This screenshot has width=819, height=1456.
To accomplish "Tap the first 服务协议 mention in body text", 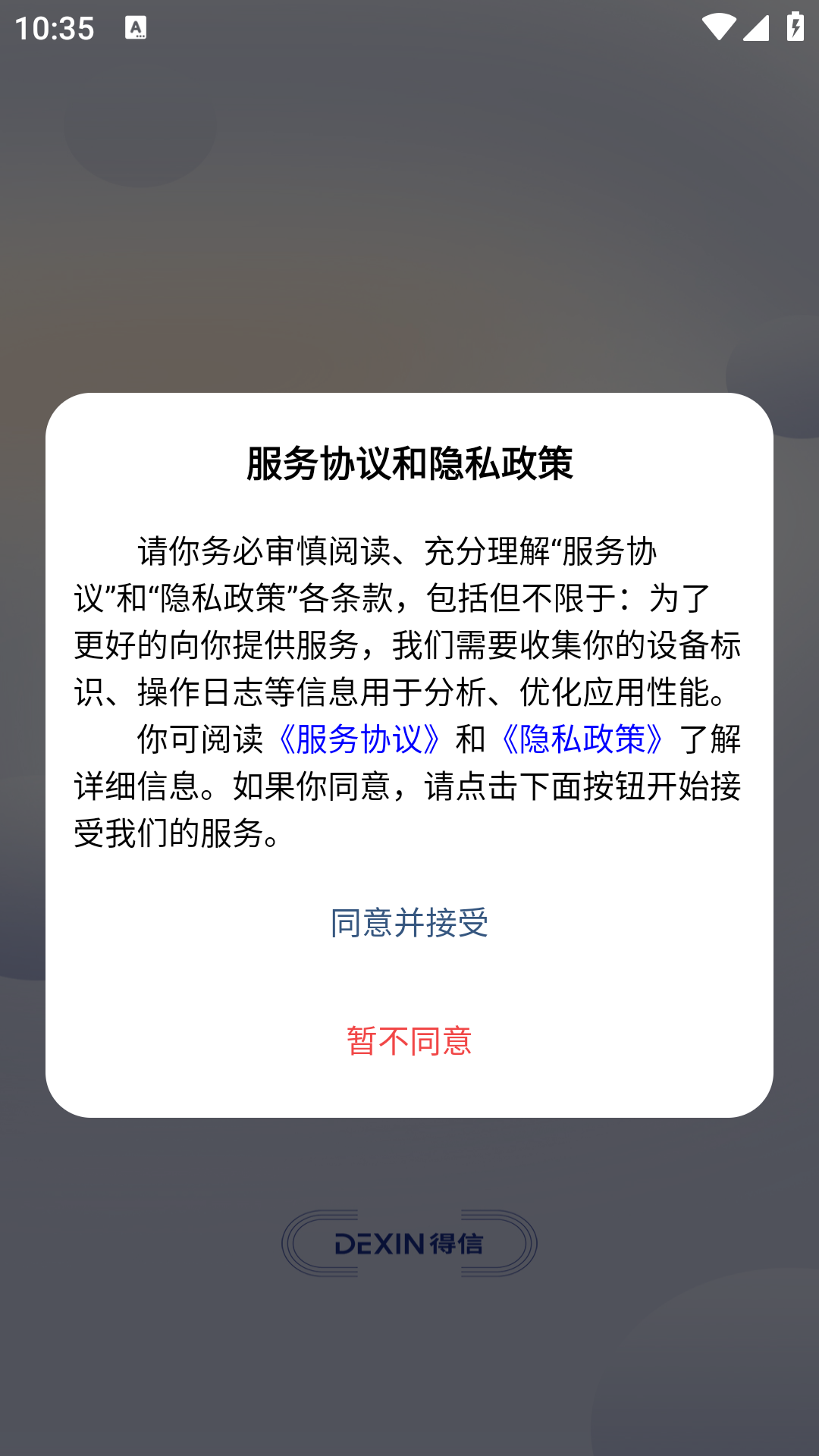I will coord(607,551).
